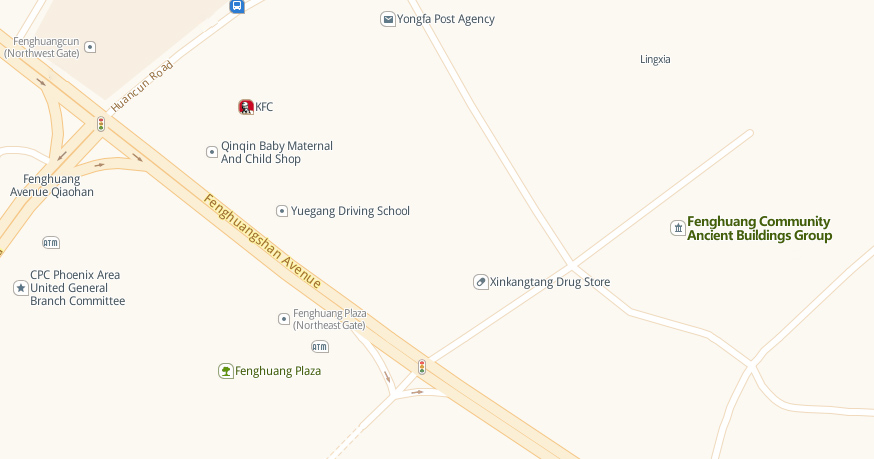Select Yuegang Driving School on the map

click(282, 211)
